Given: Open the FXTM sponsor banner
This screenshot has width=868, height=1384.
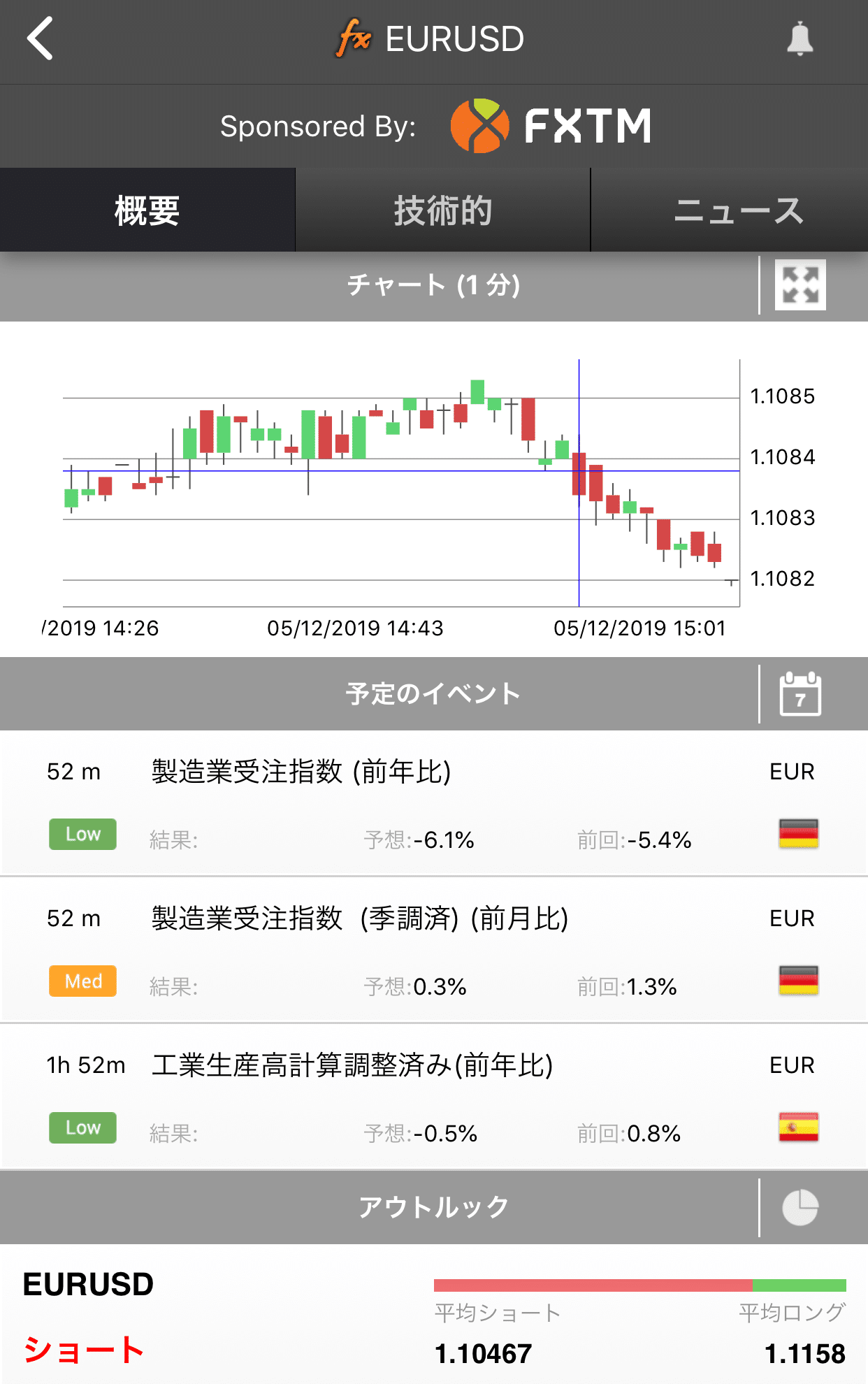Looking at the screenshot, I should point(434,127).
